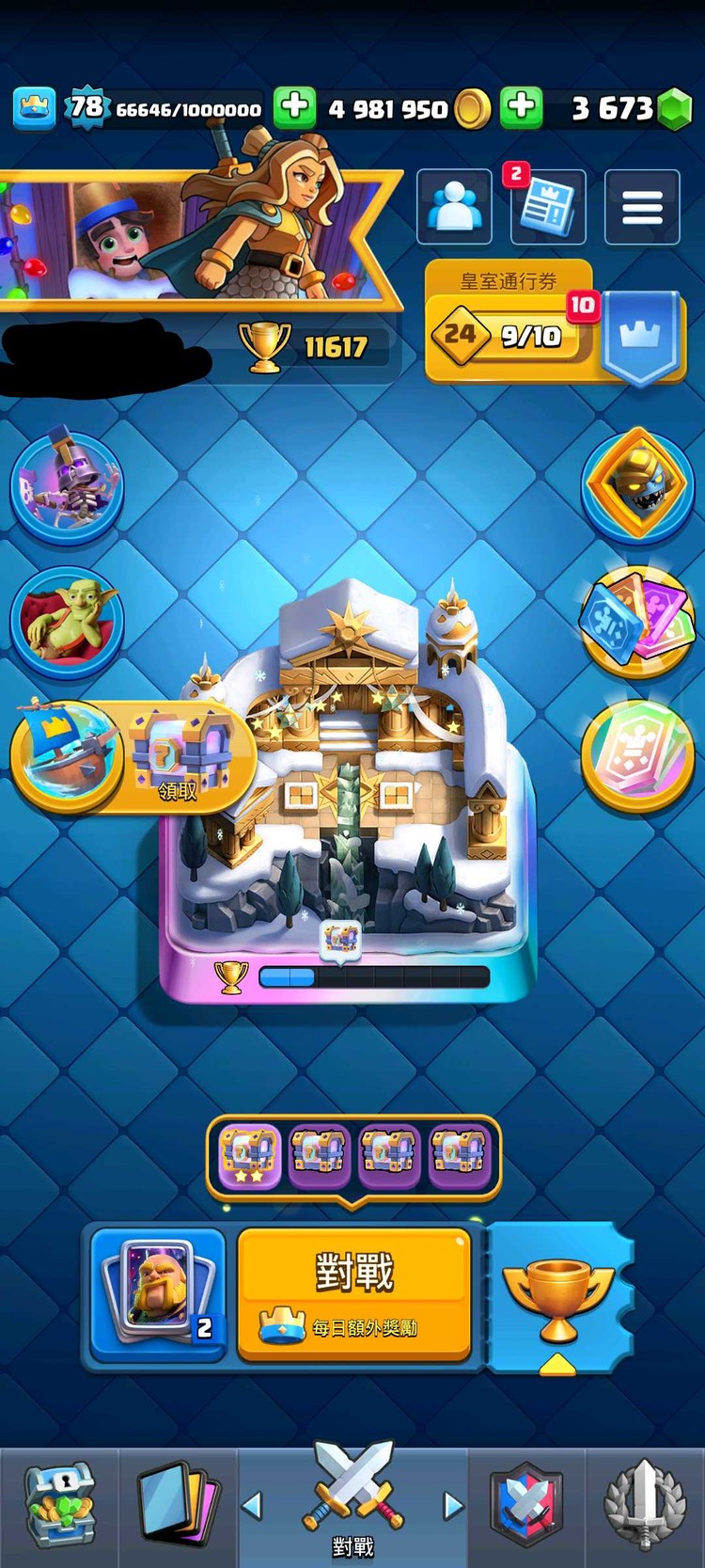Switch to the clan shield tab
Screen dimensions: 705x1568
point(526,1505)
